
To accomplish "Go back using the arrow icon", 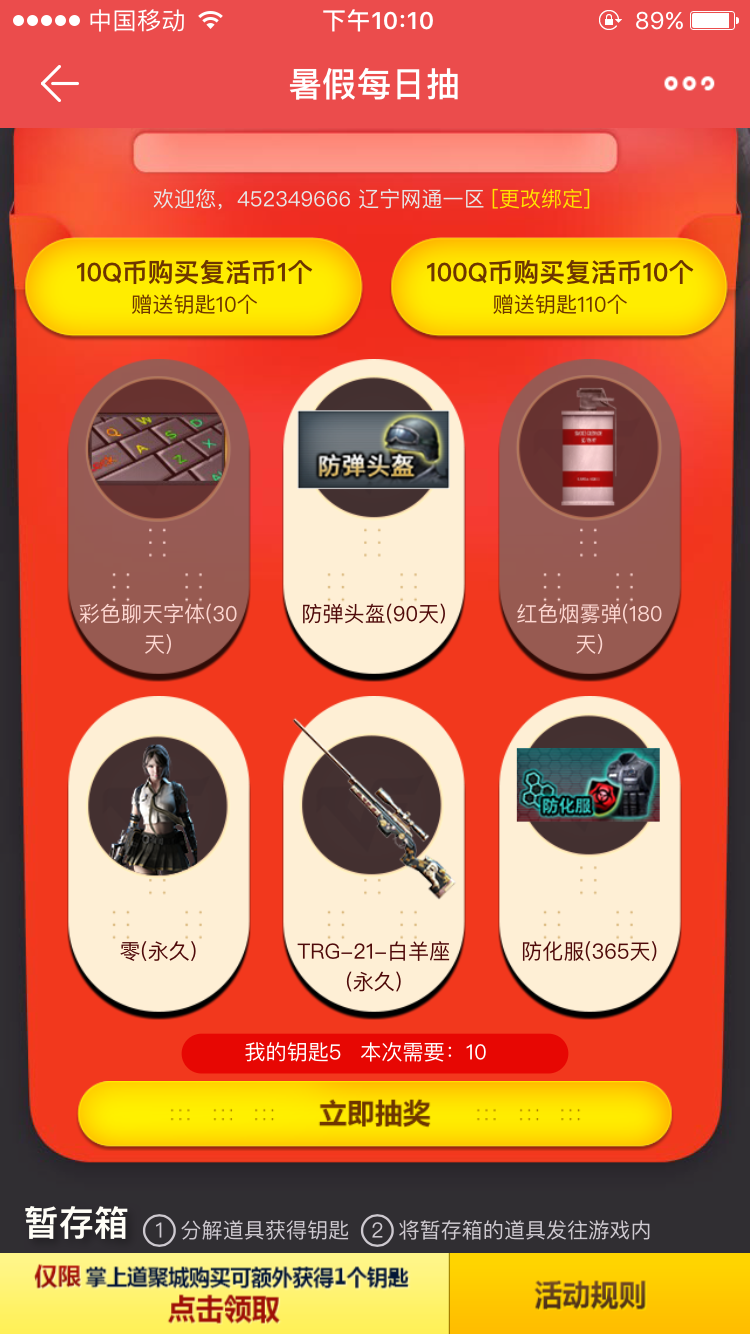I will [59, 84].
